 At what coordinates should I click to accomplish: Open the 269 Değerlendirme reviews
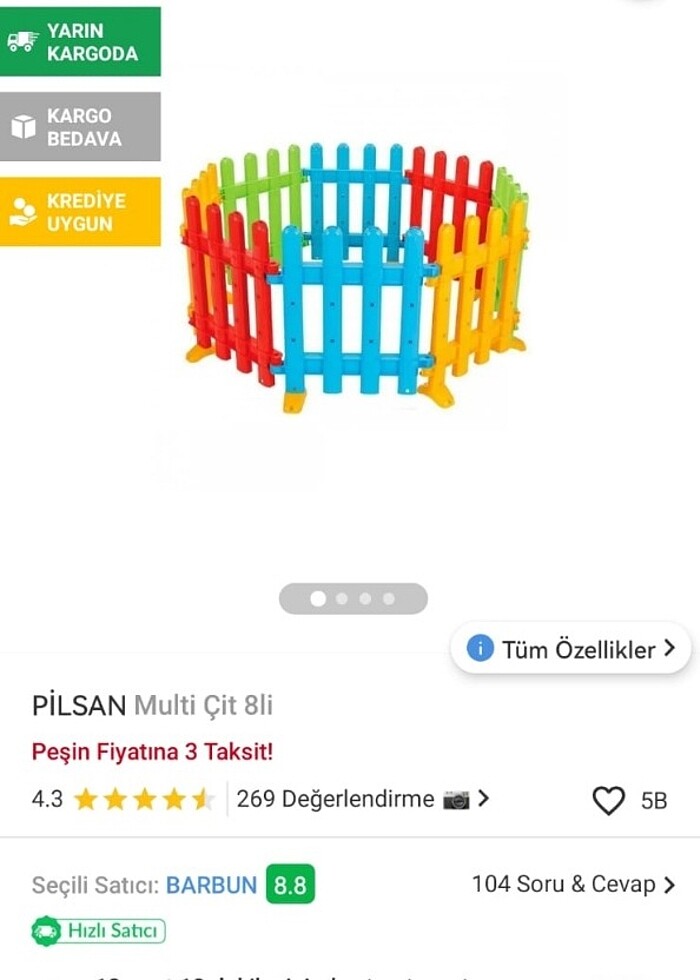pyautogui.click(x=361, y=799)
